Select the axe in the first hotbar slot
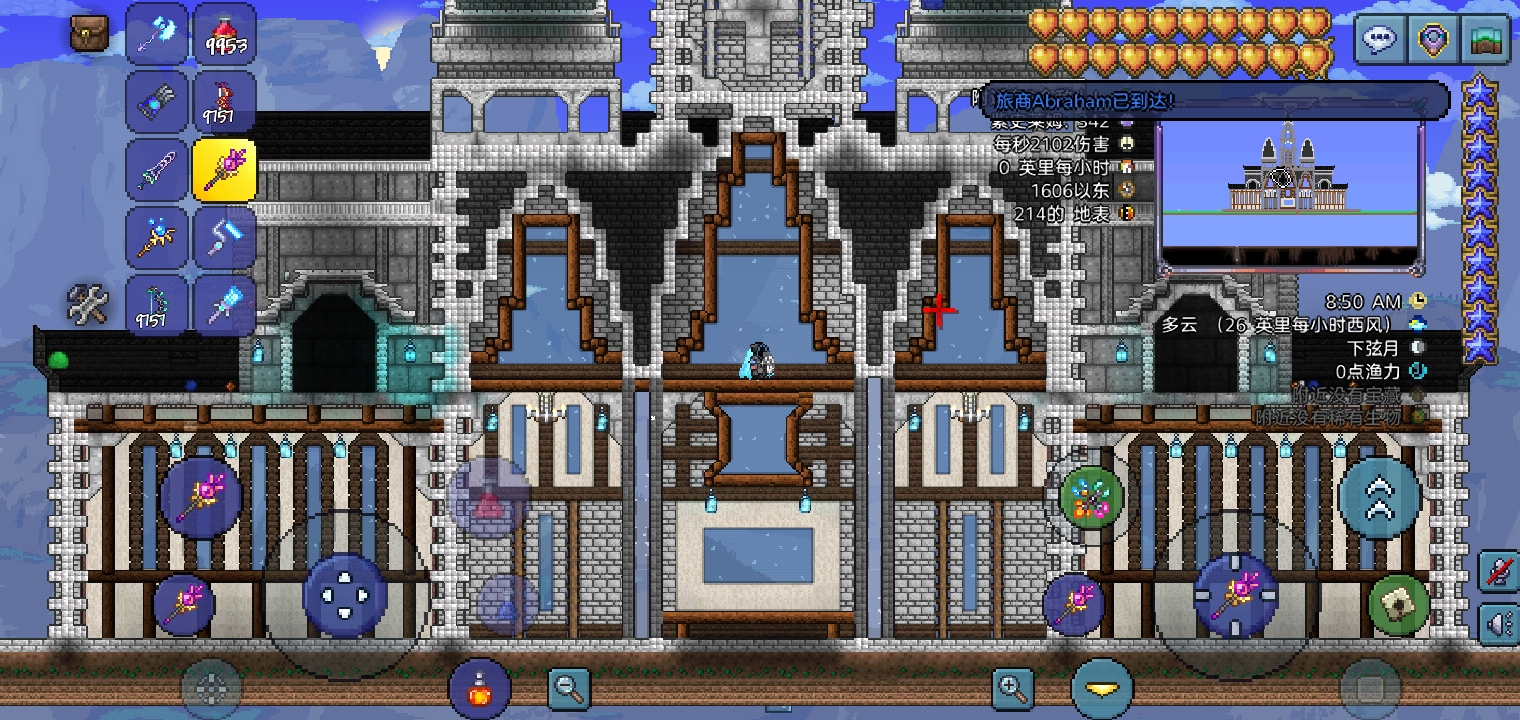This screenshot has height=720, width=1520. [157, 34]
